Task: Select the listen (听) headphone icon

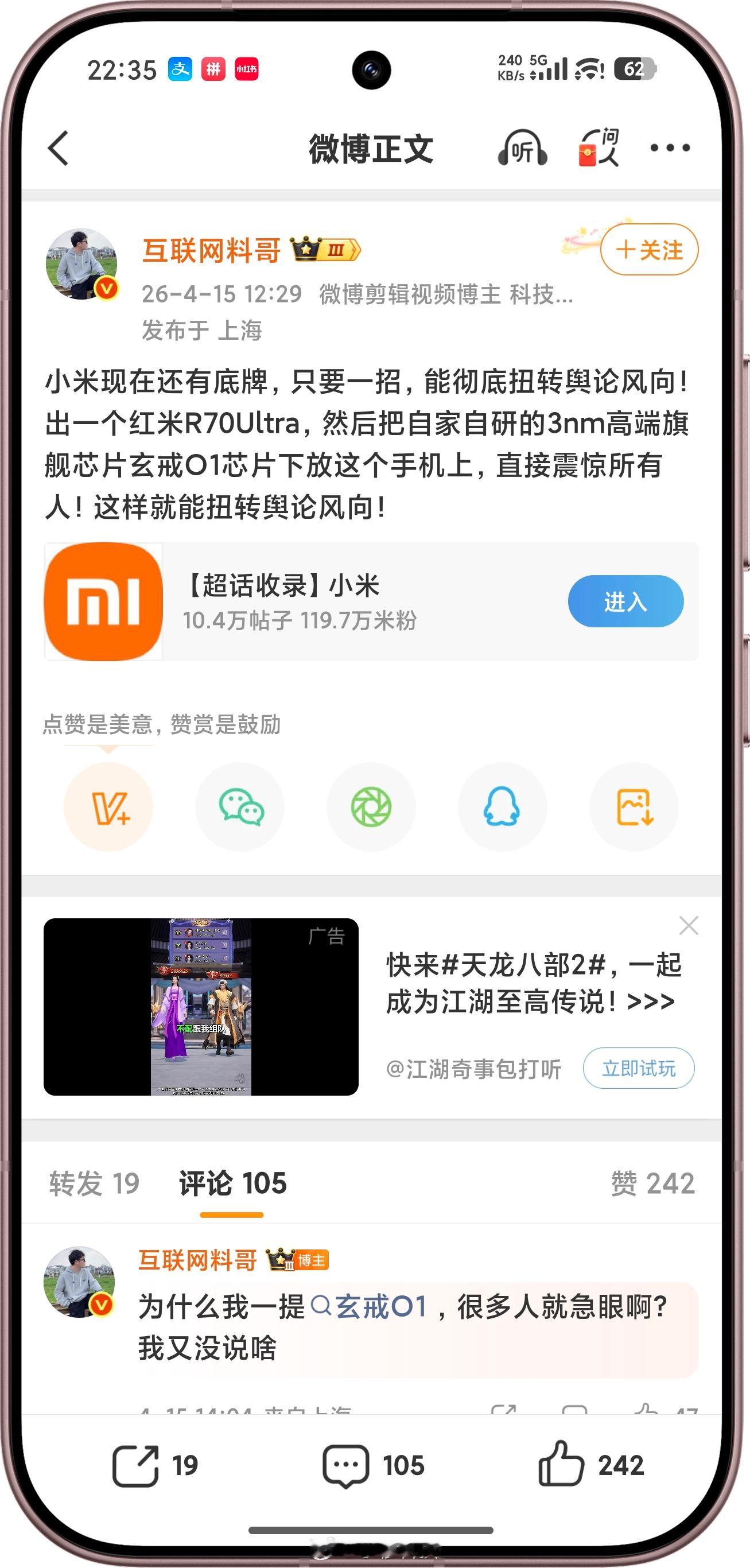Action: pos(522,147)
